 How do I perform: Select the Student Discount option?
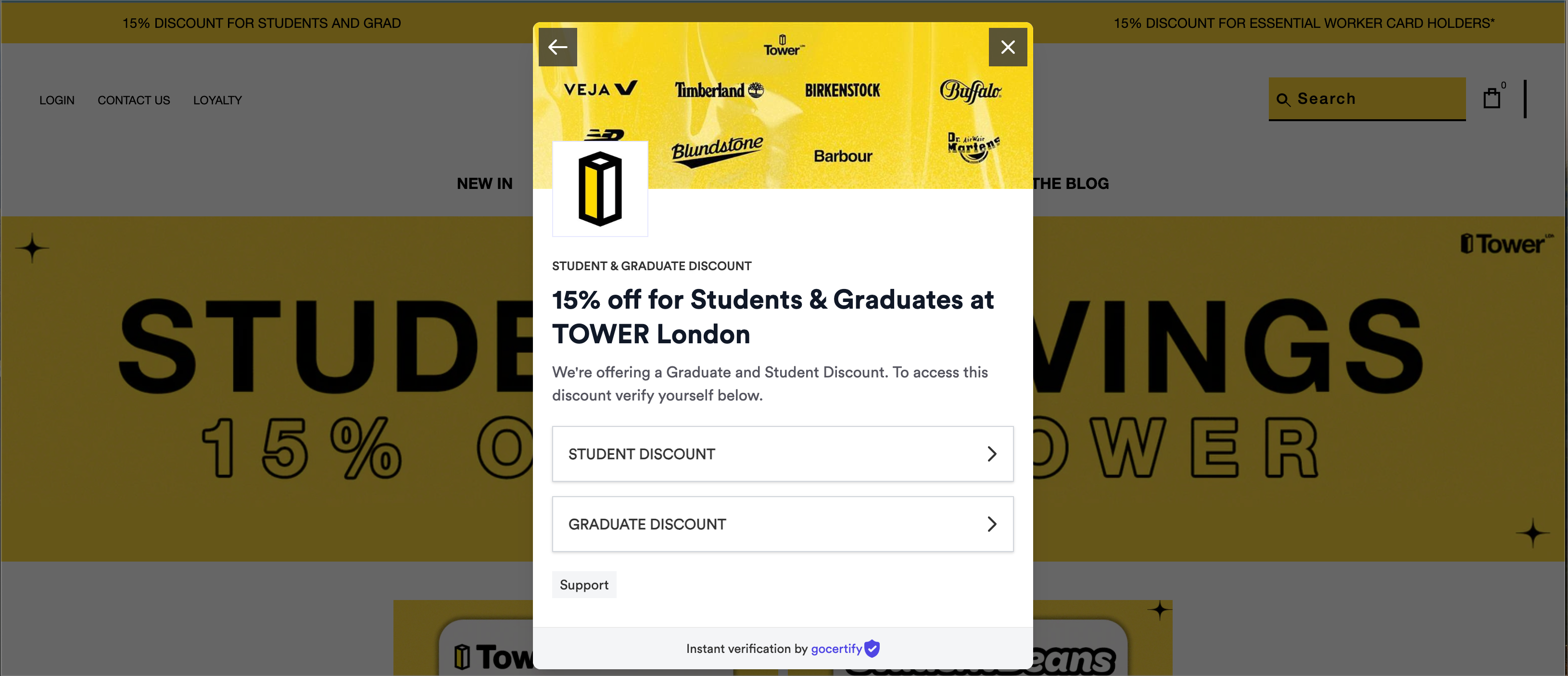[x=782, y=454]
